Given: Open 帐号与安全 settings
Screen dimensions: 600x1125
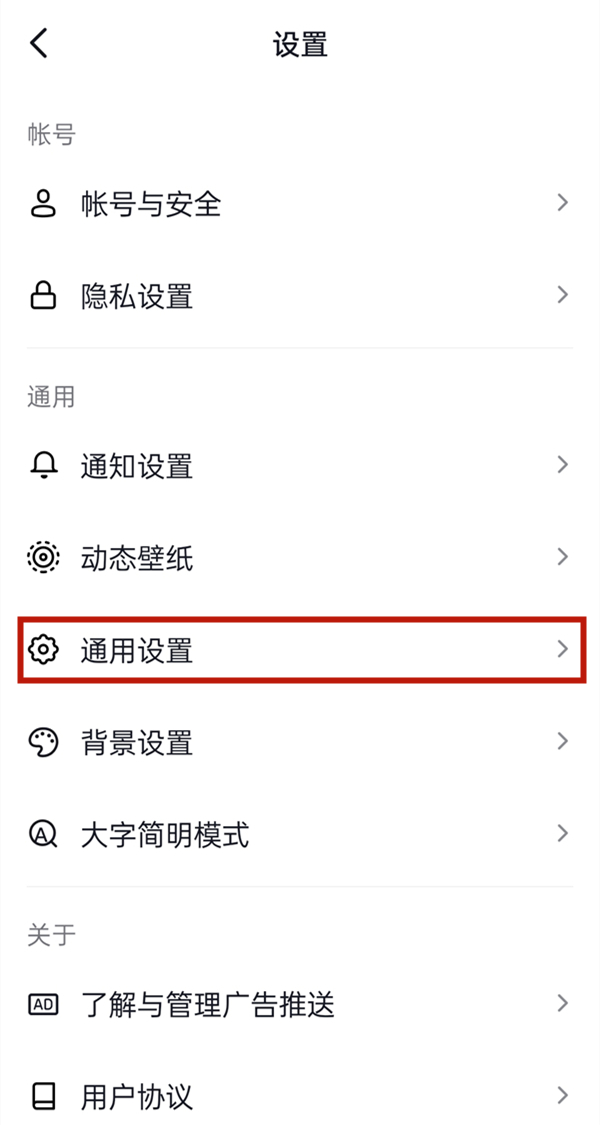Looking at the screenshot, I should (x=300, y=204).
